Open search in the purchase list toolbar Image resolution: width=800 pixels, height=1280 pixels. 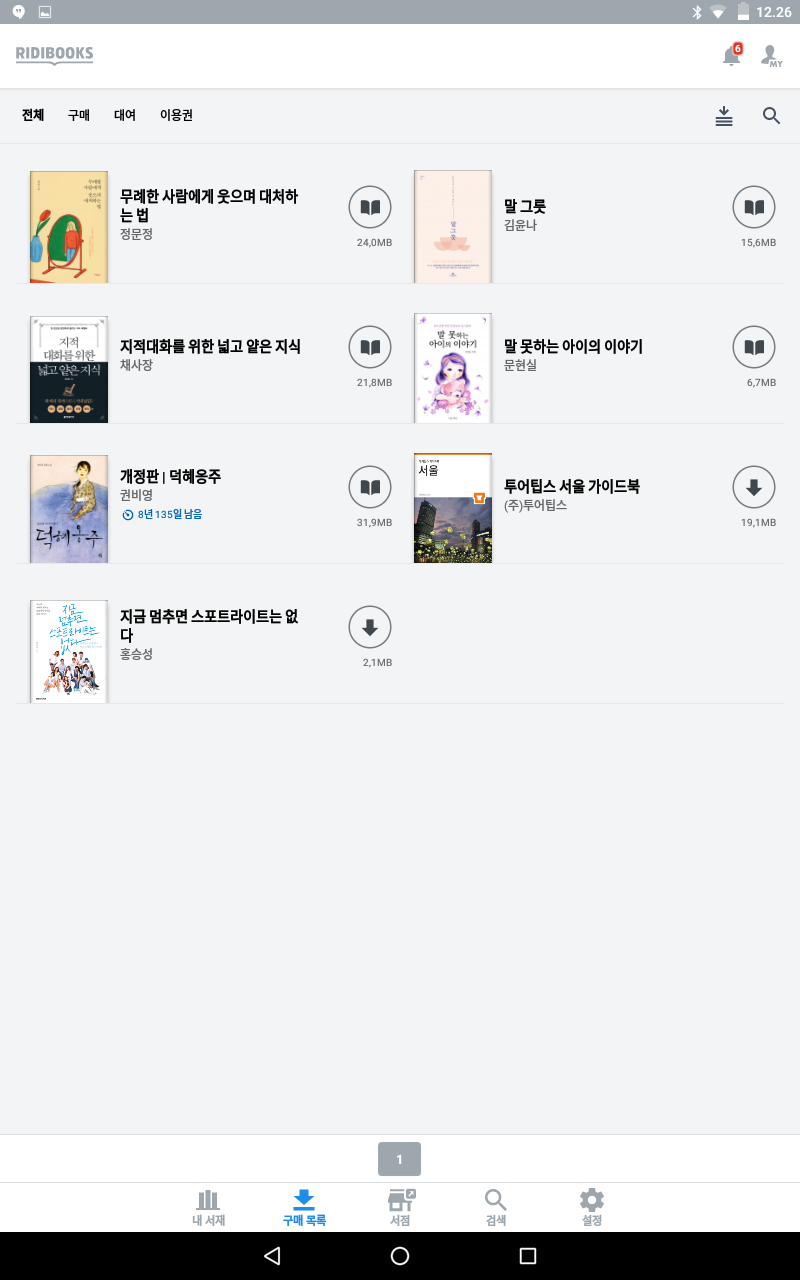[x=771, y=116]
